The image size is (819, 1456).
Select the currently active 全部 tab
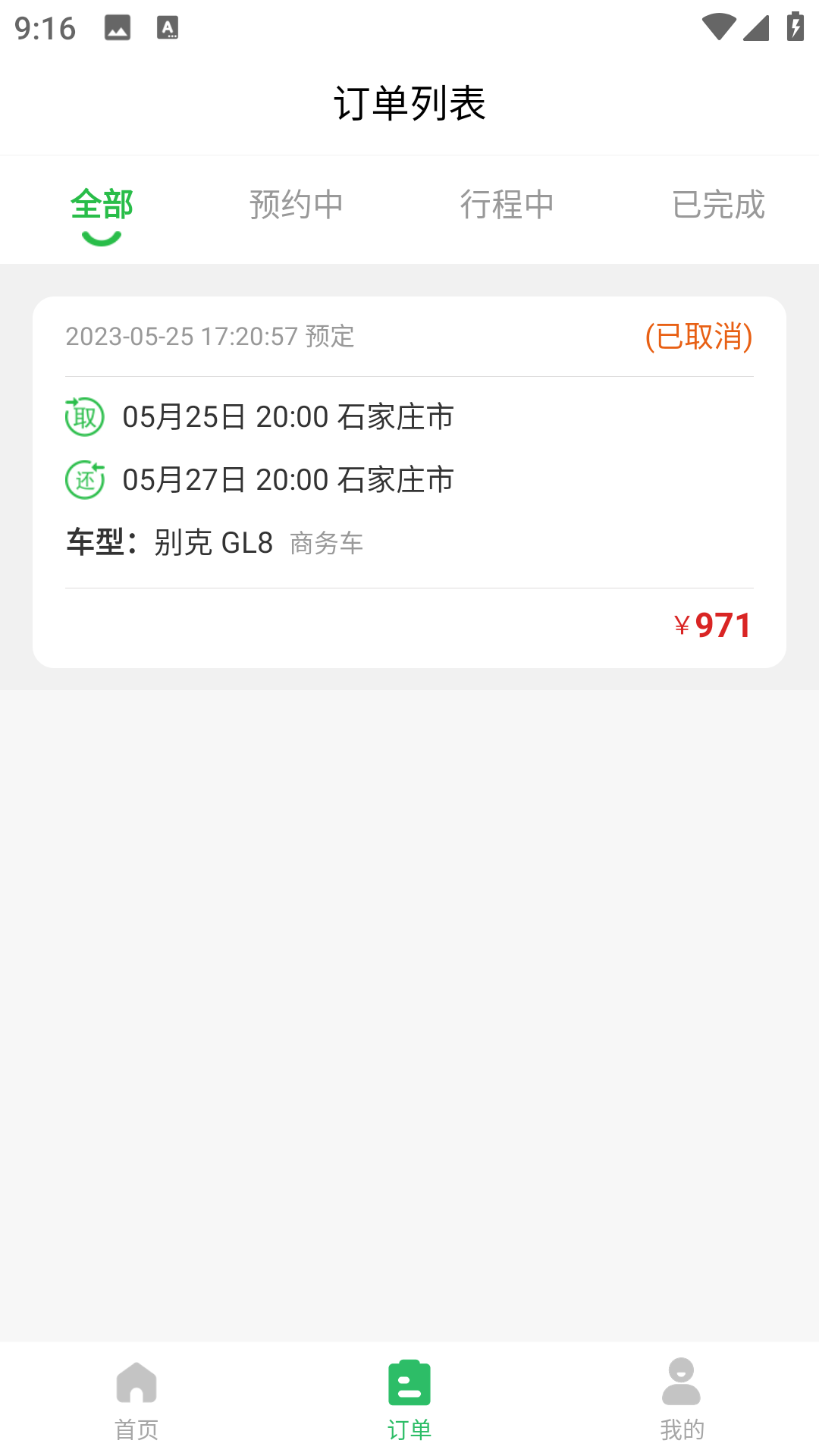click(x=102, y=203)
